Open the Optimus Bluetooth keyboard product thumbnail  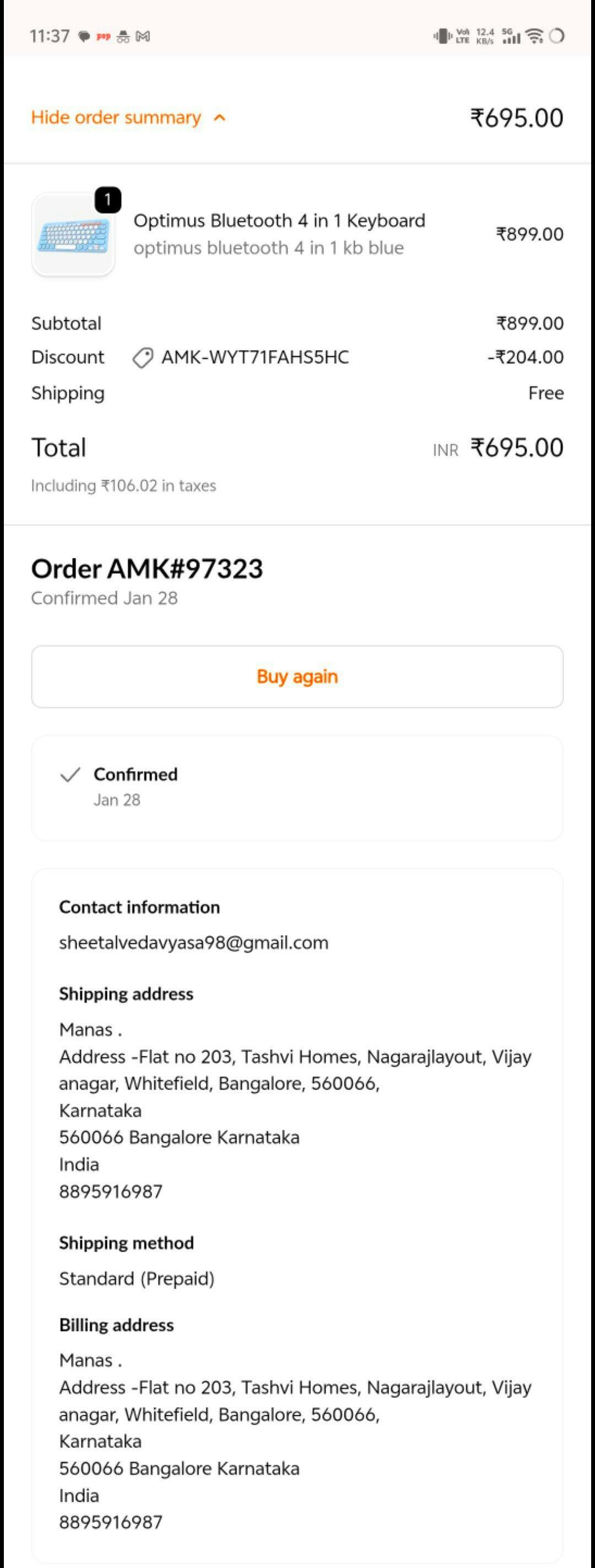point(74,235)
